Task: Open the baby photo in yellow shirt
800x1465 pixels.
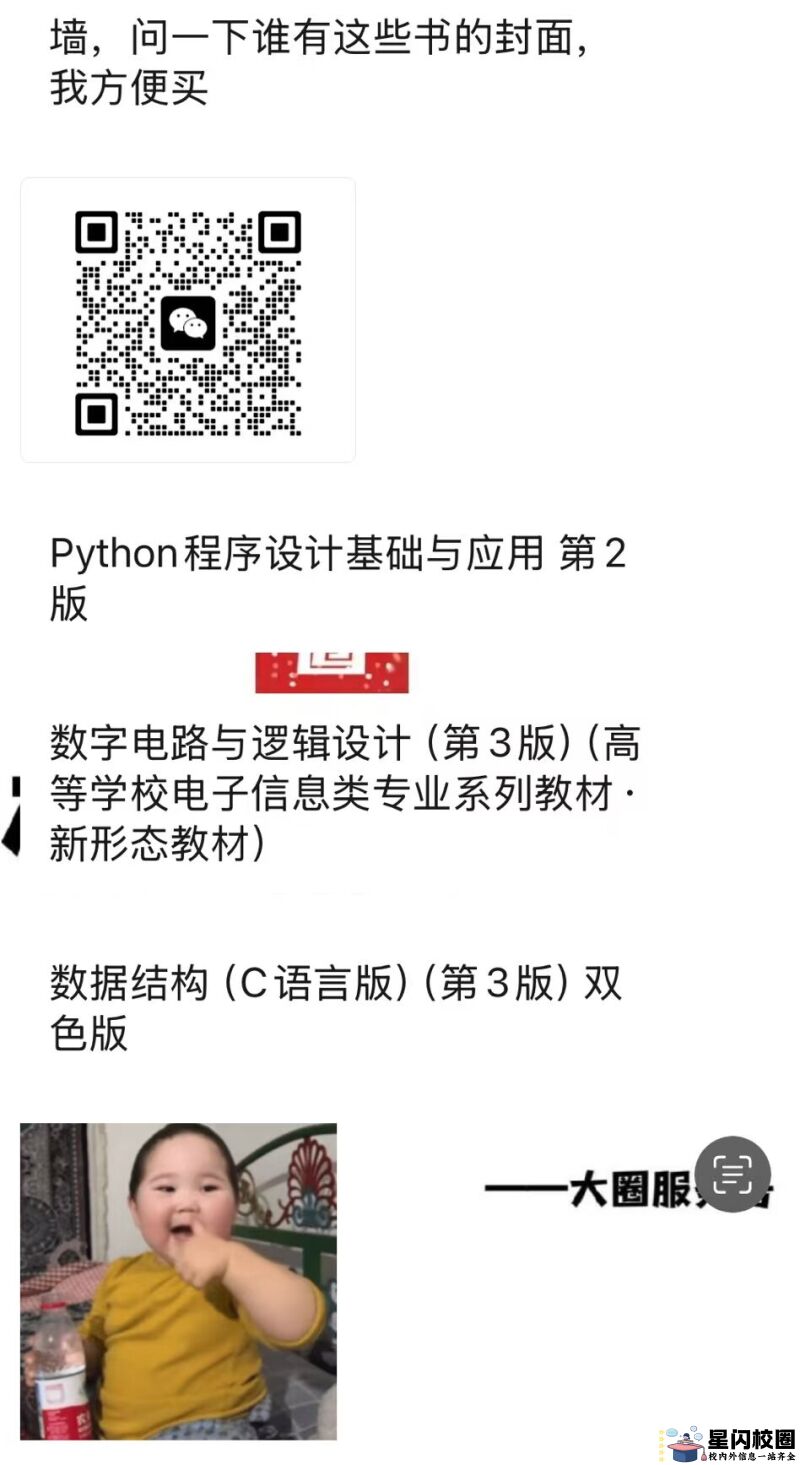Action: pos(178,1281)
